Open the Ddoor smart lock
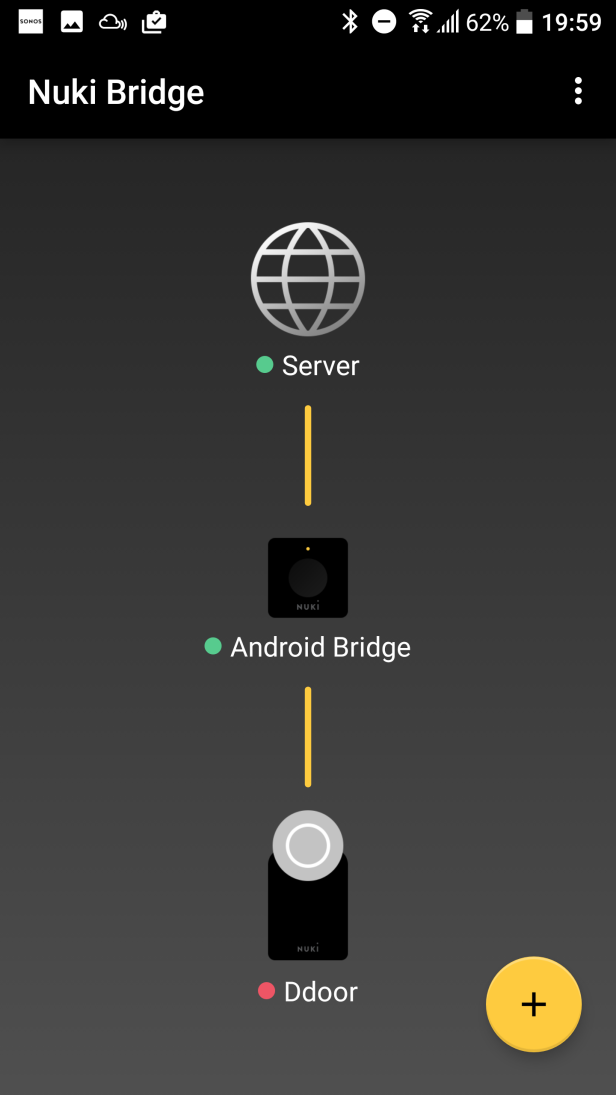Image resolution: width=616 pixels, height=1095 pixels. tap(308, 885)
